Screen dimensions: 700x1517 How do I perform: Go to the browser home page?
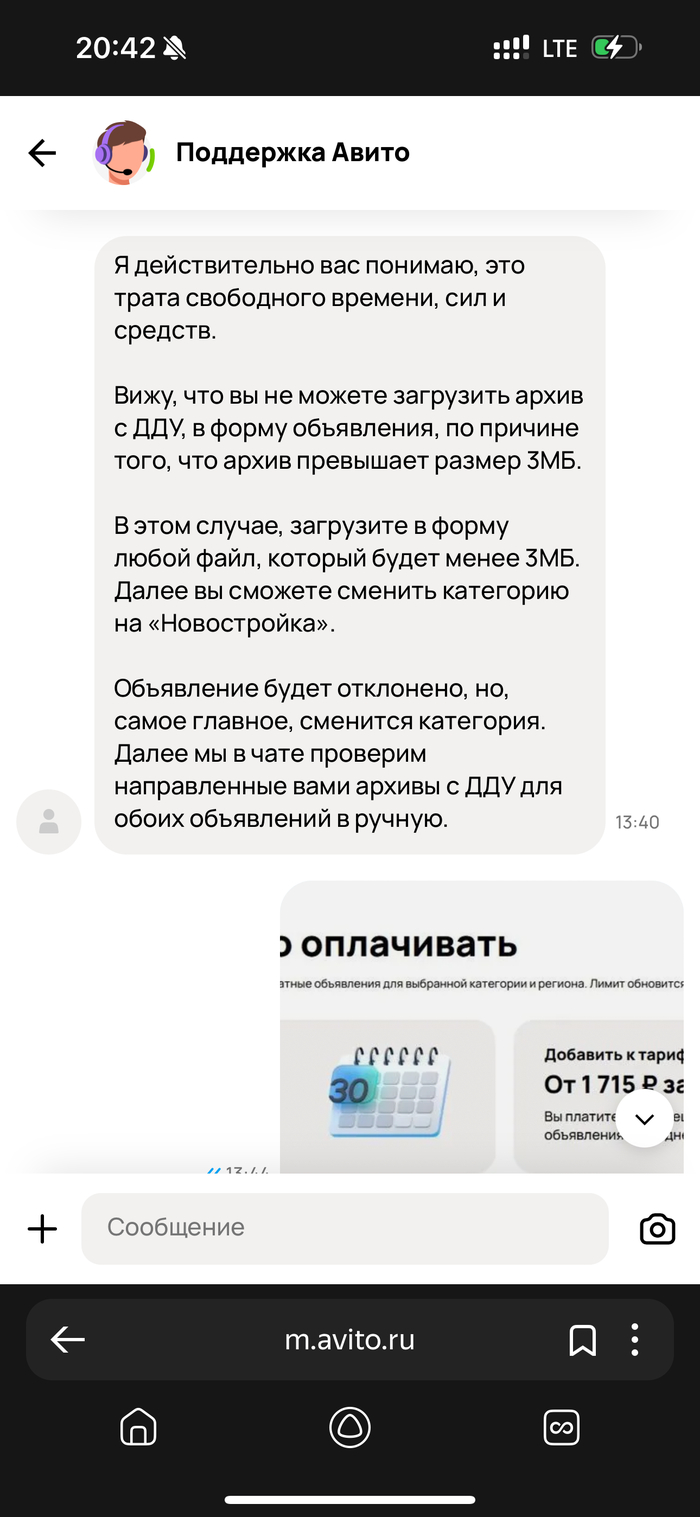pyautogui.click(x=138, y=1428)
